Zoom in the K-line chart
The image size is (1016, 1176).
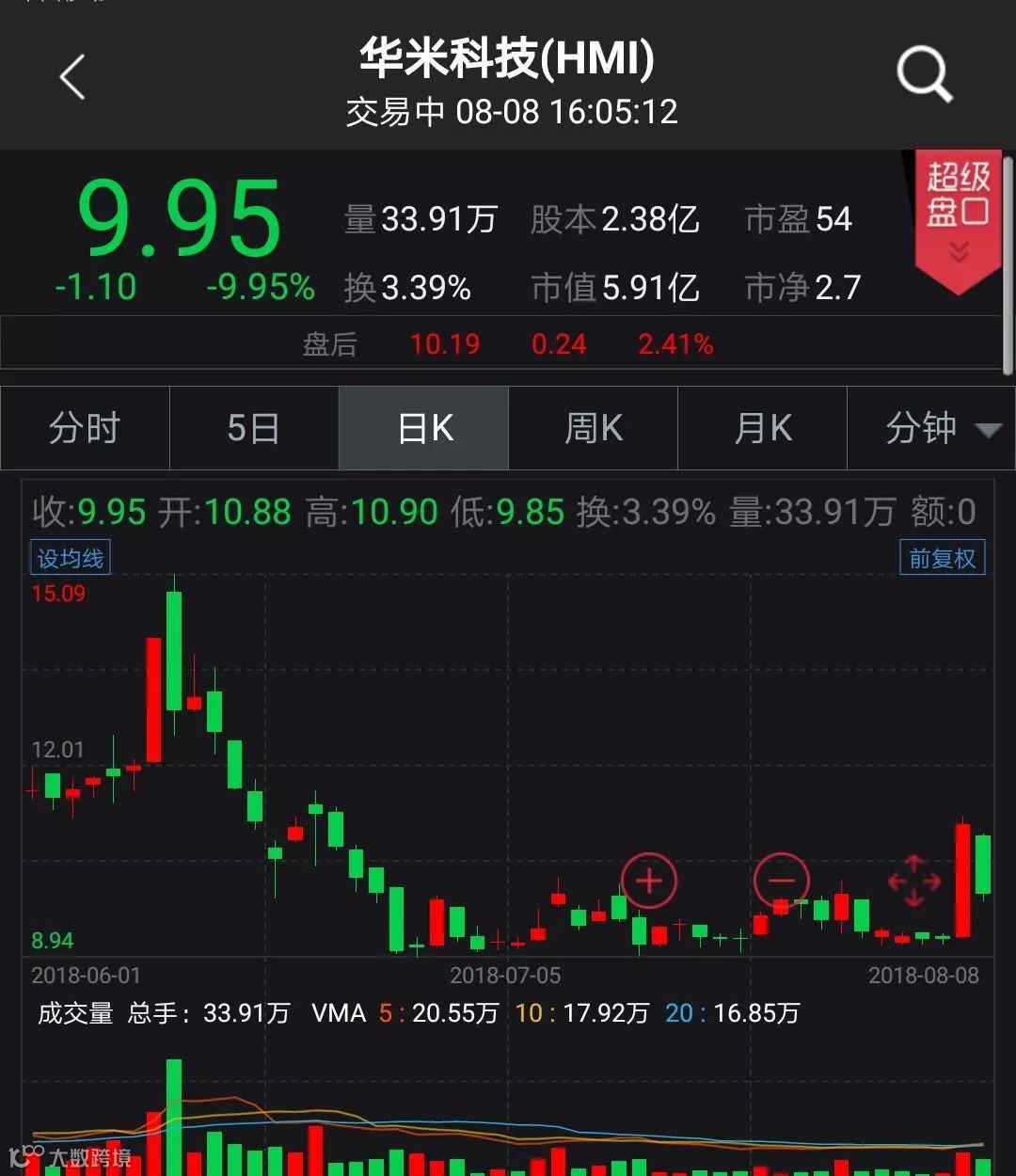click(x=649, y=882)
